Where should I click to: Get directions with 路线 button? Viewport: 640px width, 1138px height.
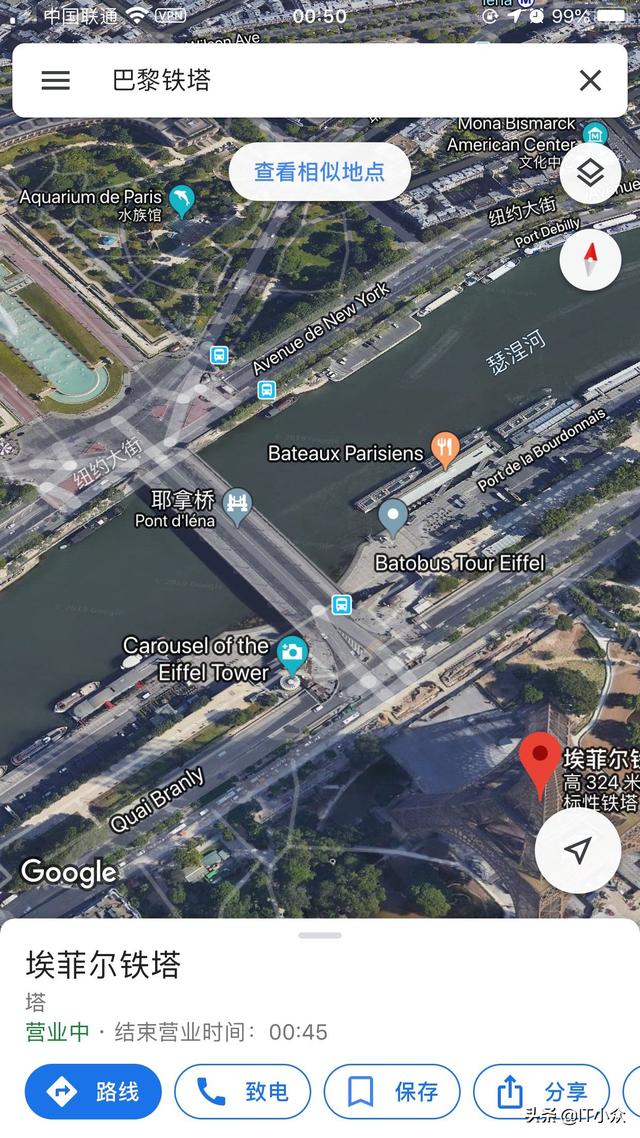pyautogui.click(x=94, y=1091)
